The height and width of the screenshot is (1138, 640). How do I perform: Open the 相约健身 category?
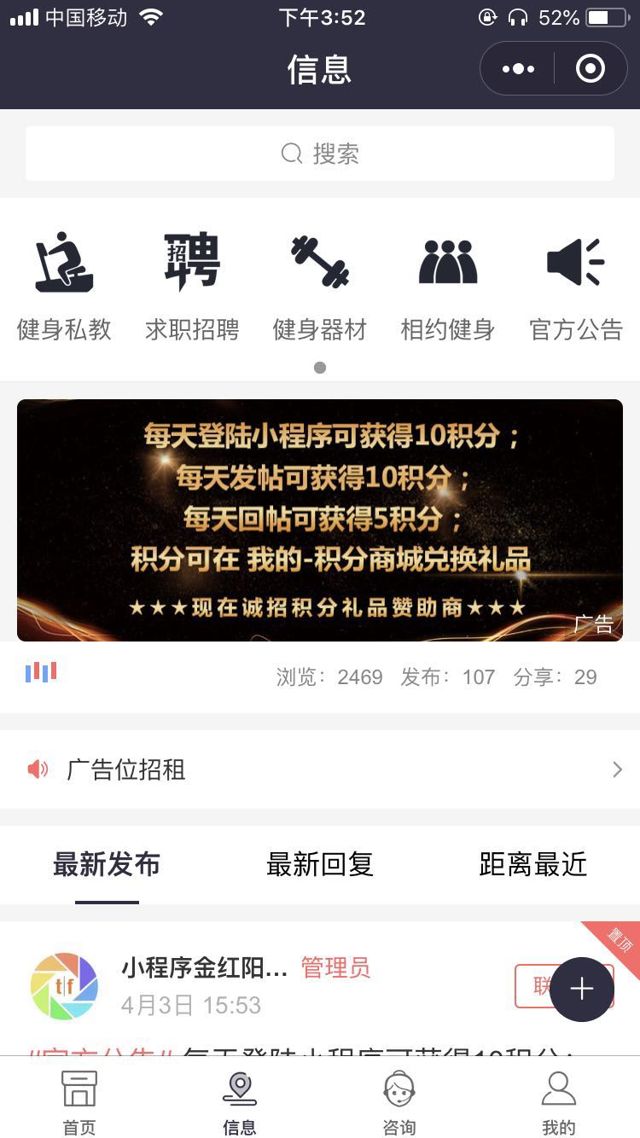(447, 287)
